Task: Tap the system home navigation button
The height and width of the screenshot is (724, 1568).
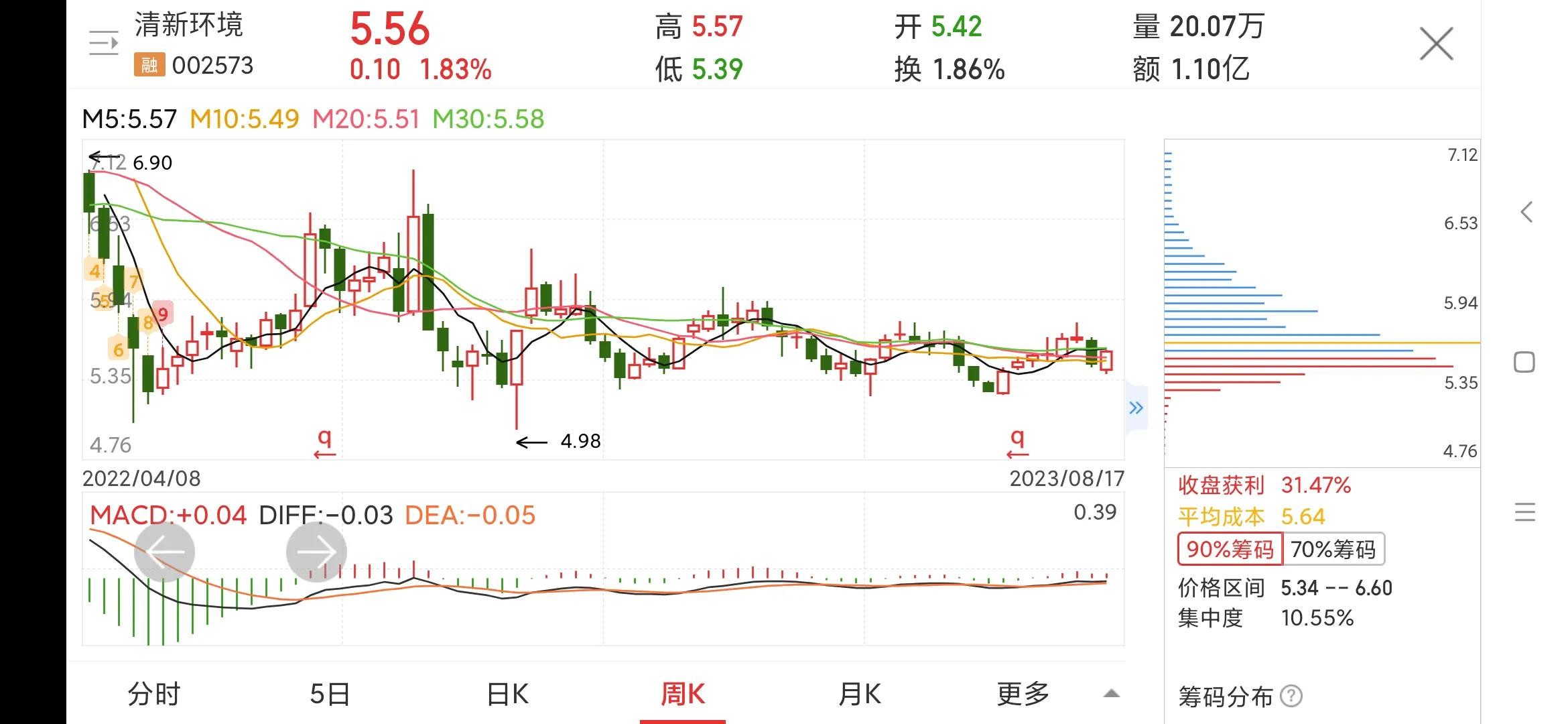Action: [1524, 363]
